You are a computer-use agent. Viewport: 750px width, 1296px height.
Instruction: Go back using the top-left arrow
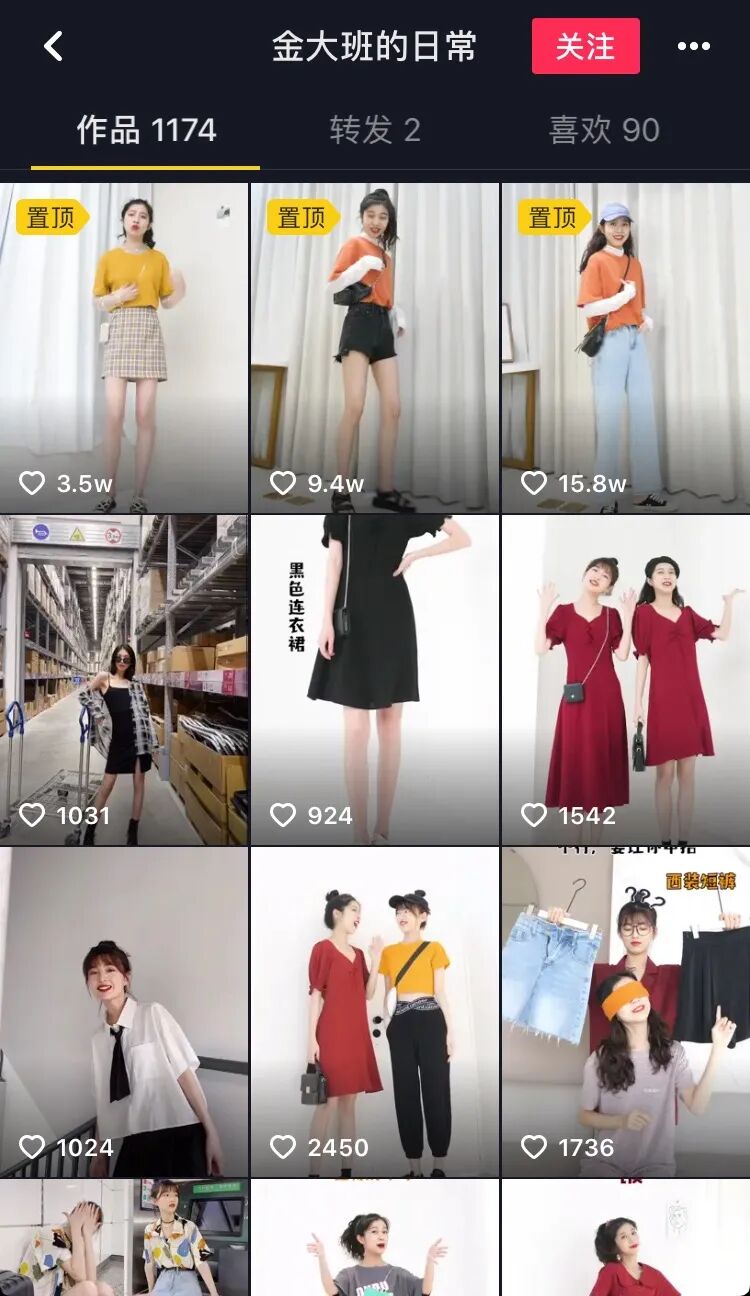tap(53, 46)
